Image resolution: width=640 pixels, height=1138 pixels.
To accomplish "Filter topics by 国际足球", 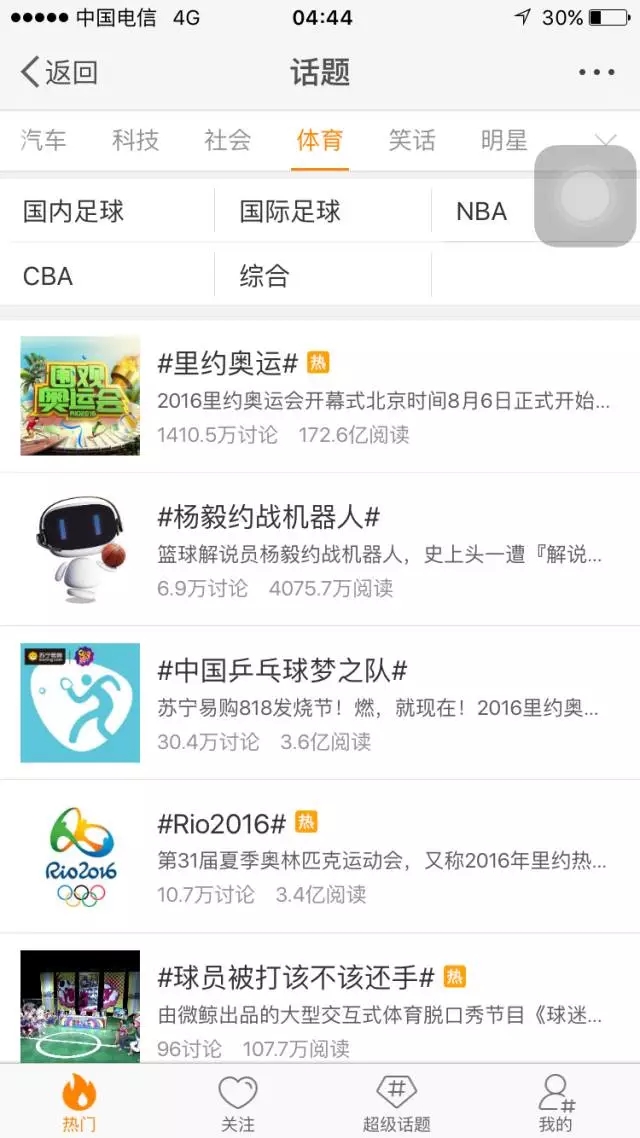I will pyautogui.click(x=290, y=211).
